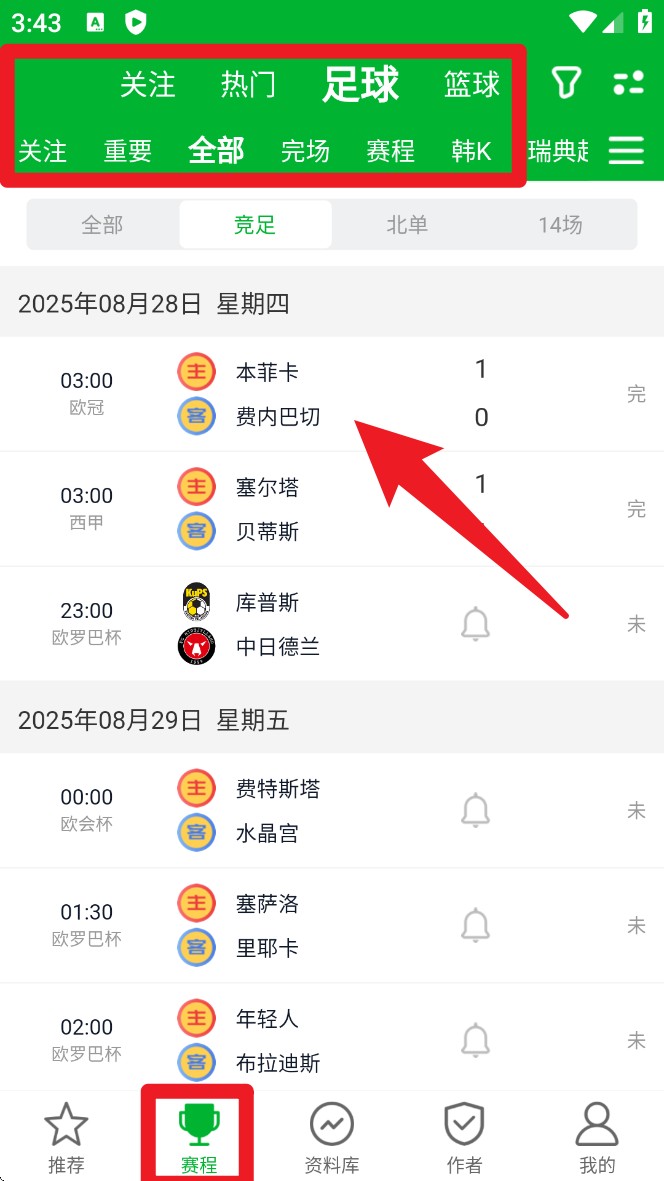Image resolution: width=664 pixels, height=1181 pixels.
Task: Go to the 推荐 bottom tab
Action: pyautogui.click(x=66, y=1137)
